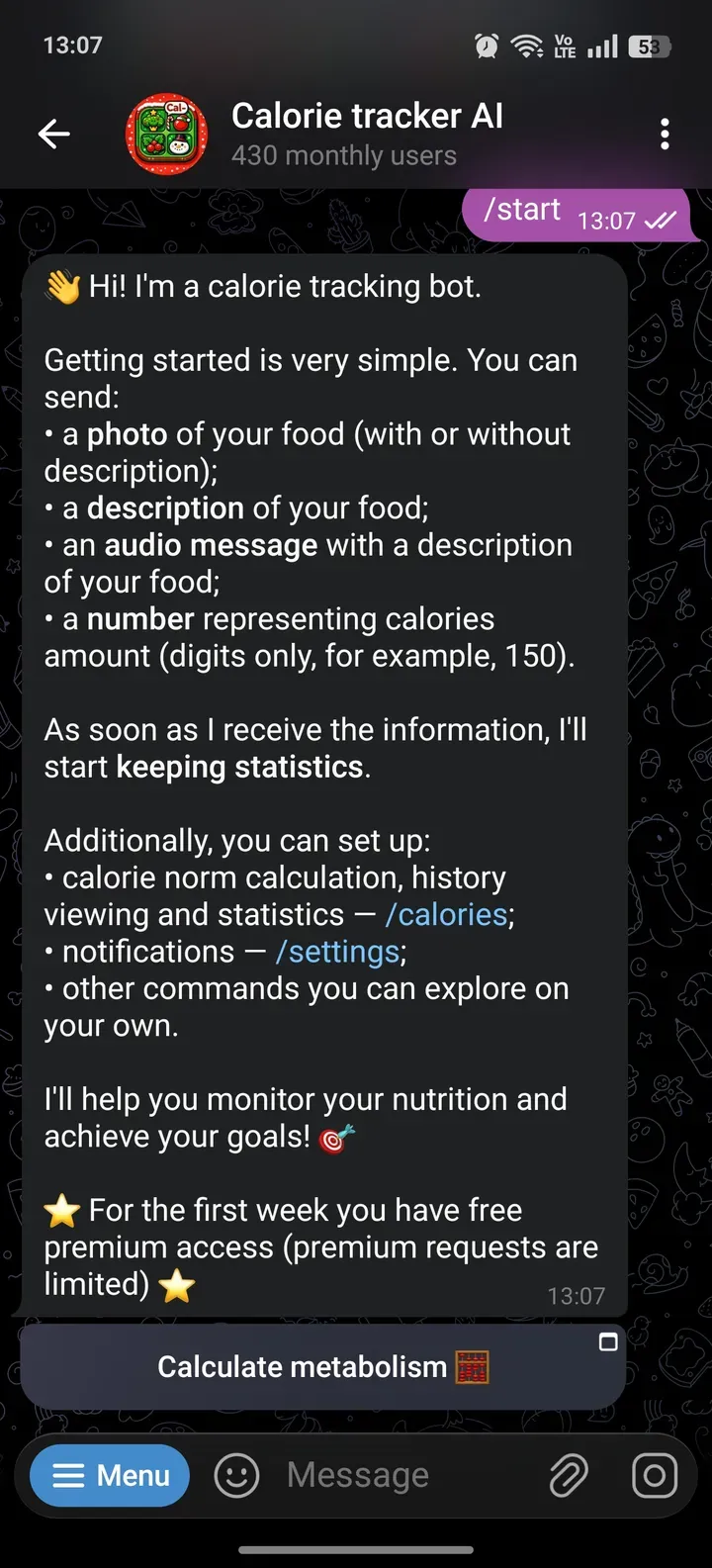The height and width of the screenshot is (1568, 712).
Task: Tap the battery indicator in the status bar
Action: [650, 45]
